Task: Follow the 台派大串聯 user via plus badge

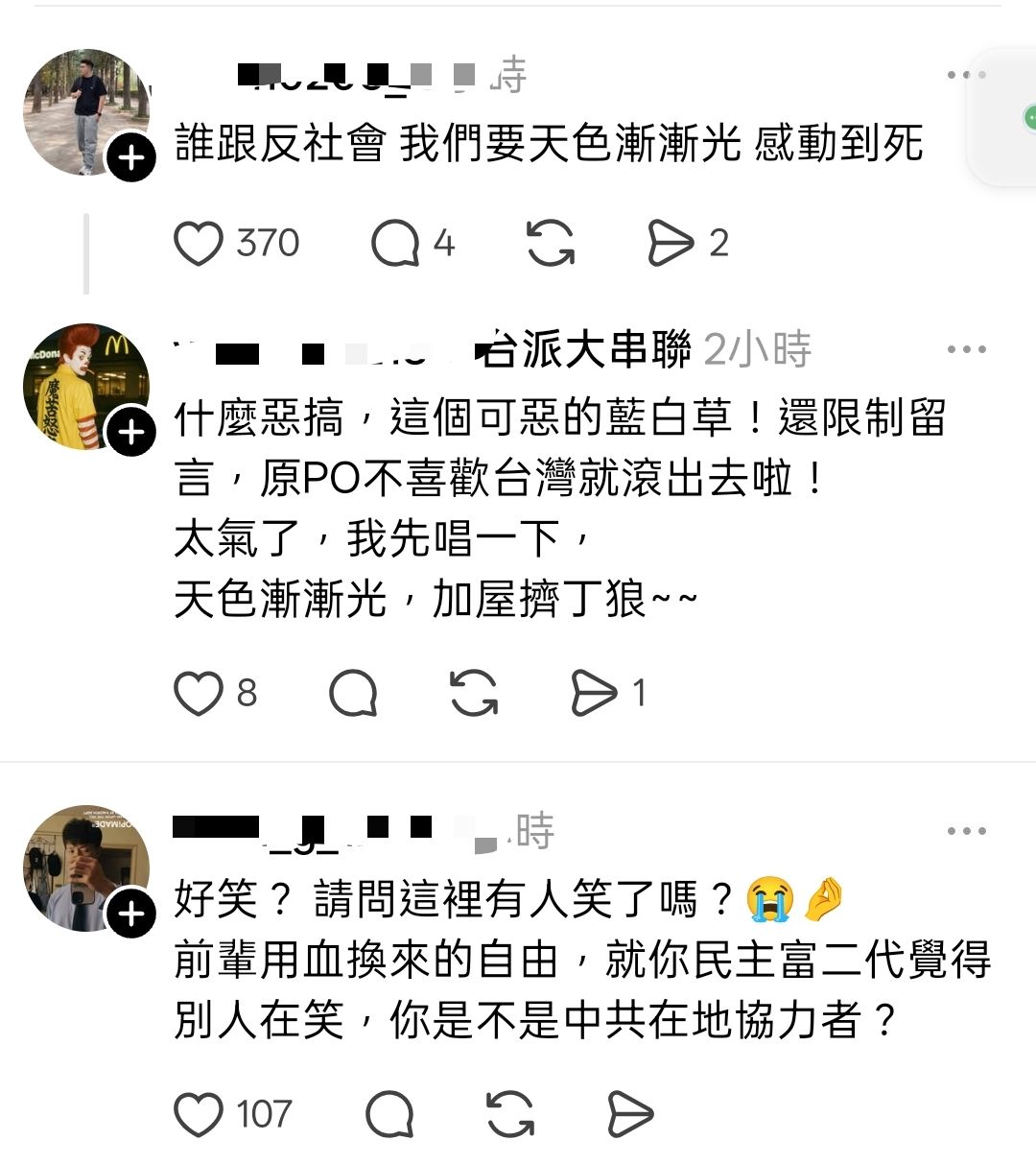Action: tap(131, 433)
